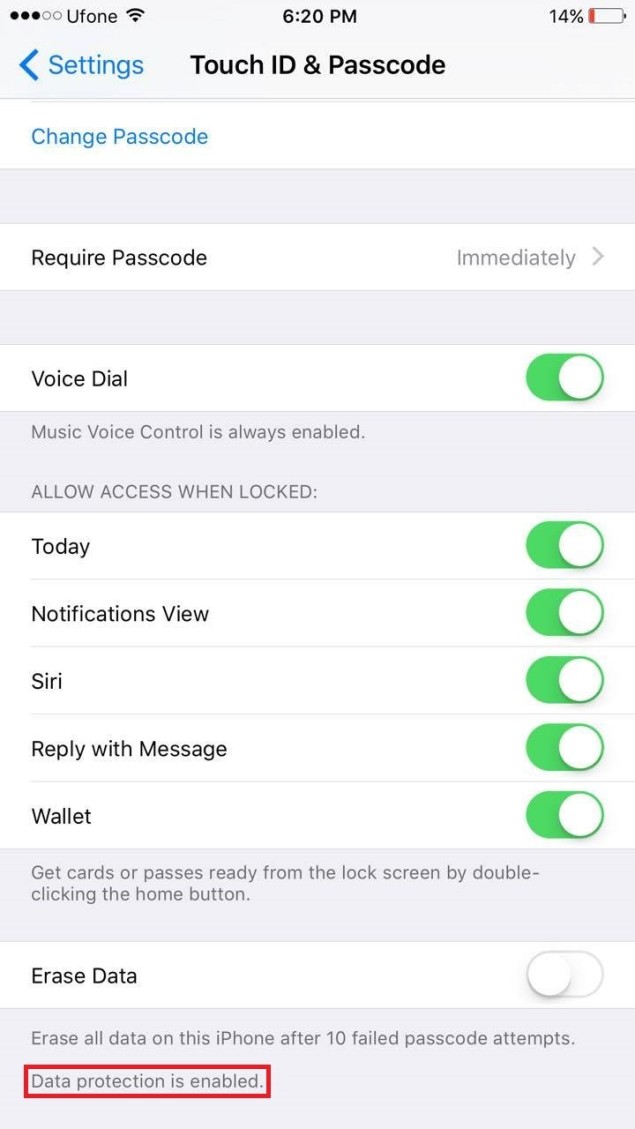Screen dimensions: 635x1129
Task: Go back to Settings
Action: [82, 66]
